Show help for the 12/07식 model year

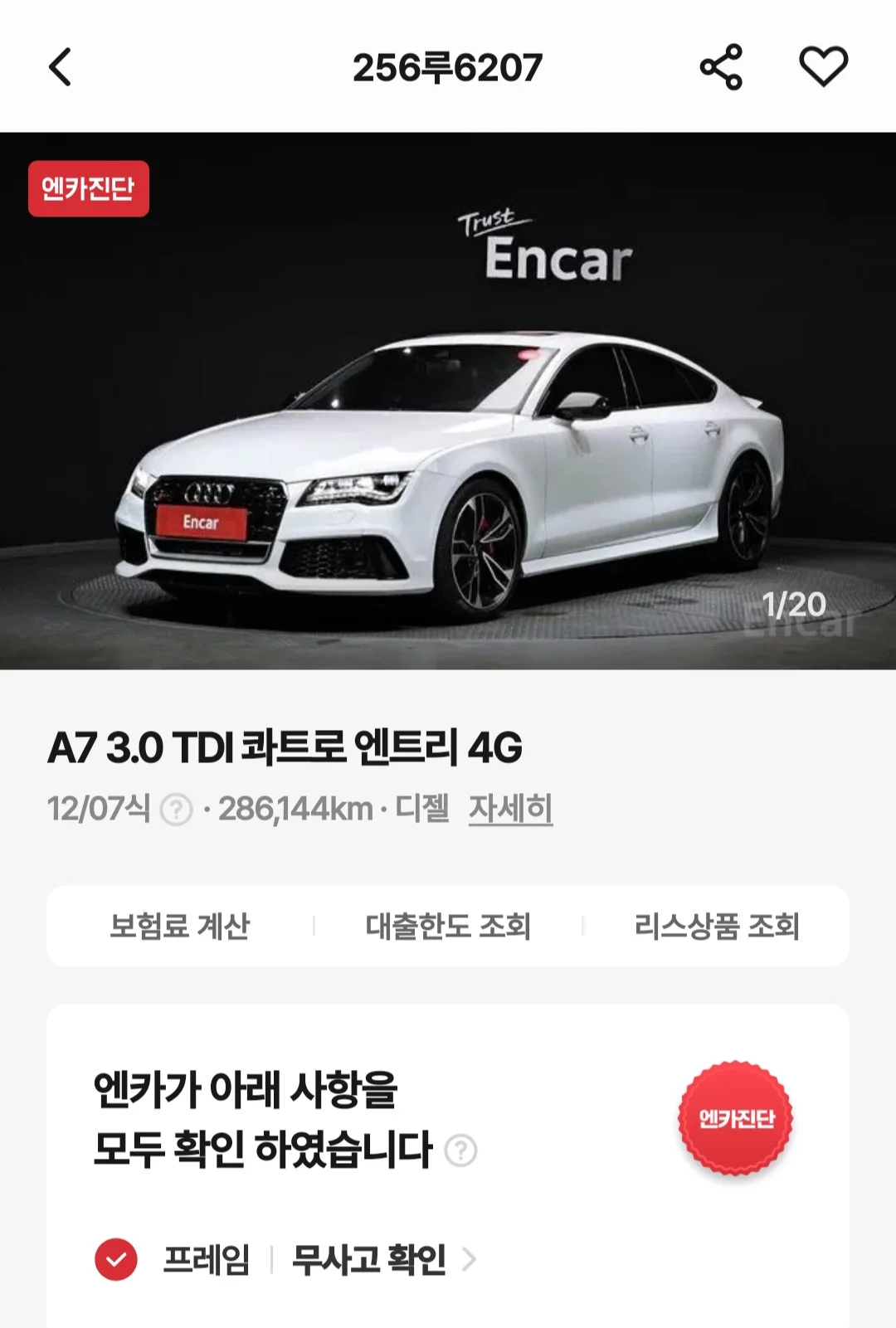coord(176,810)
